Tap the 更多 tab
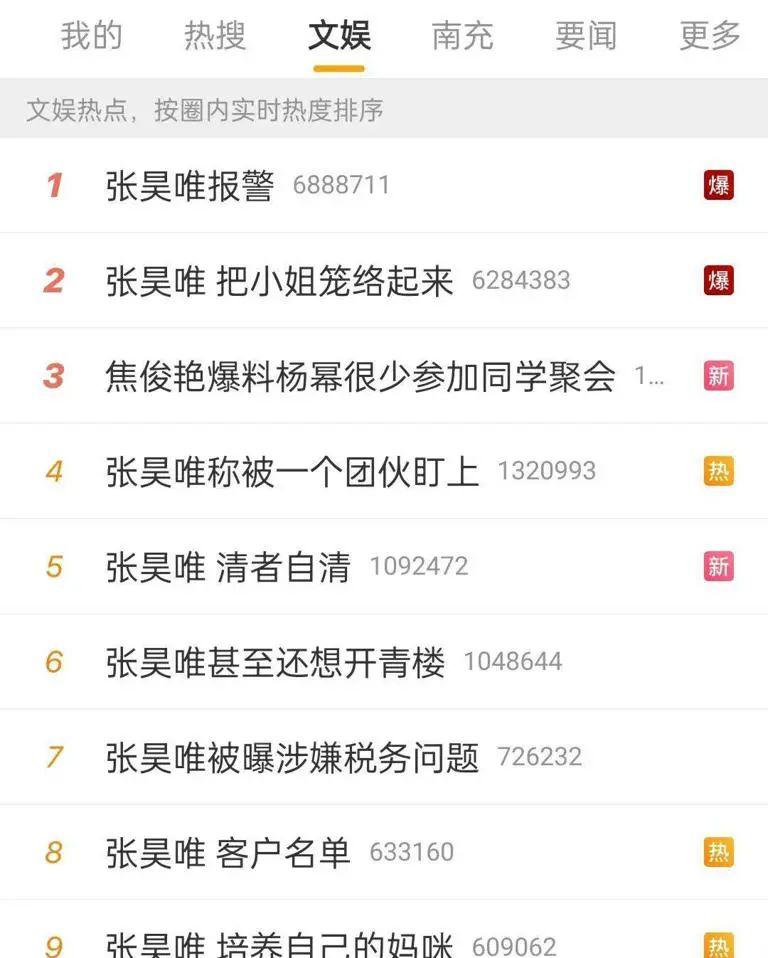 pyautogui.click(x=710, y=36)
